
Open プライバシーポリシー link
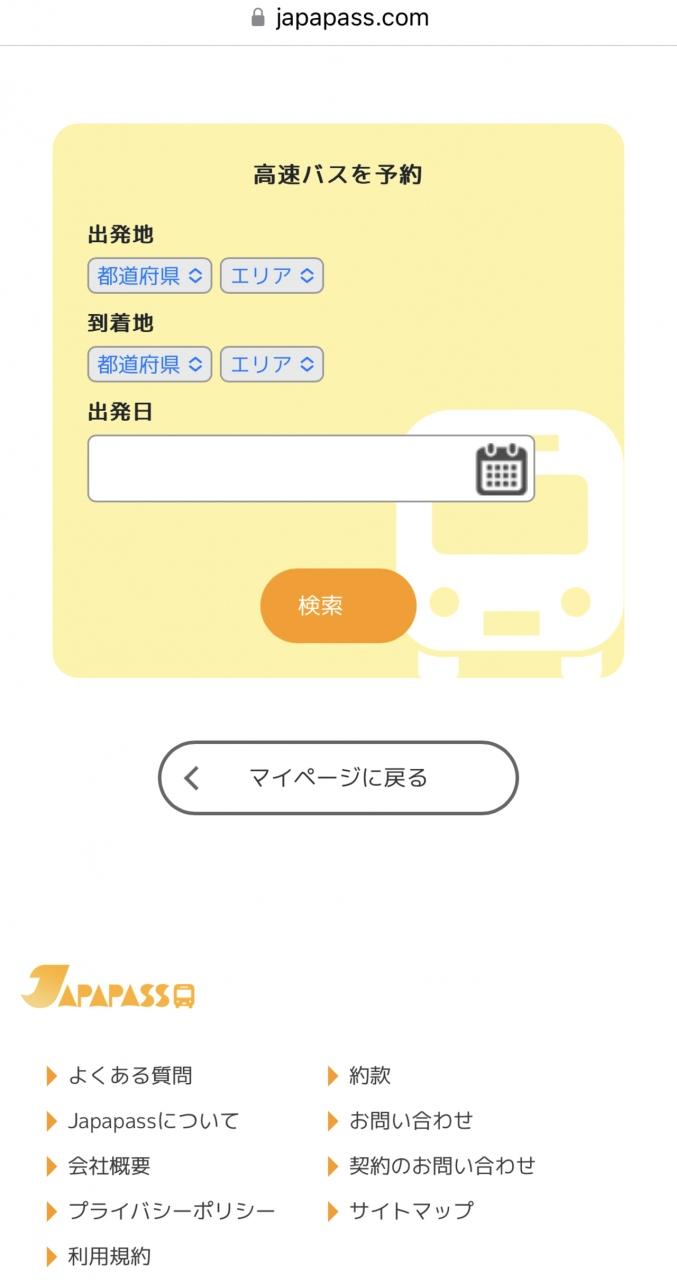coord(171,1211)
